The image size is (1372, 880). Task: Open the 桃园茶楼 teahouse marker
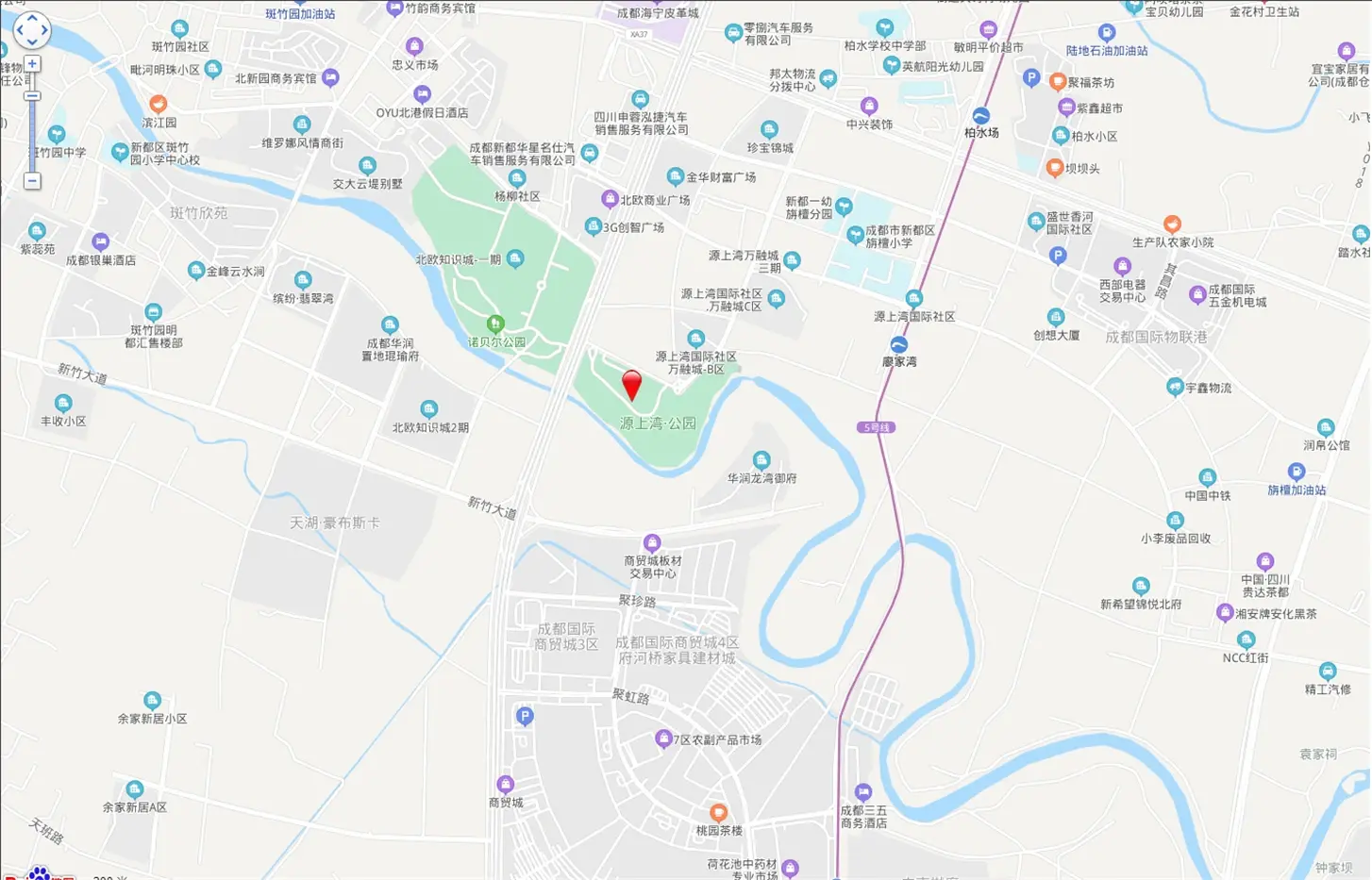pyautogui.click(x=718, y=813)
